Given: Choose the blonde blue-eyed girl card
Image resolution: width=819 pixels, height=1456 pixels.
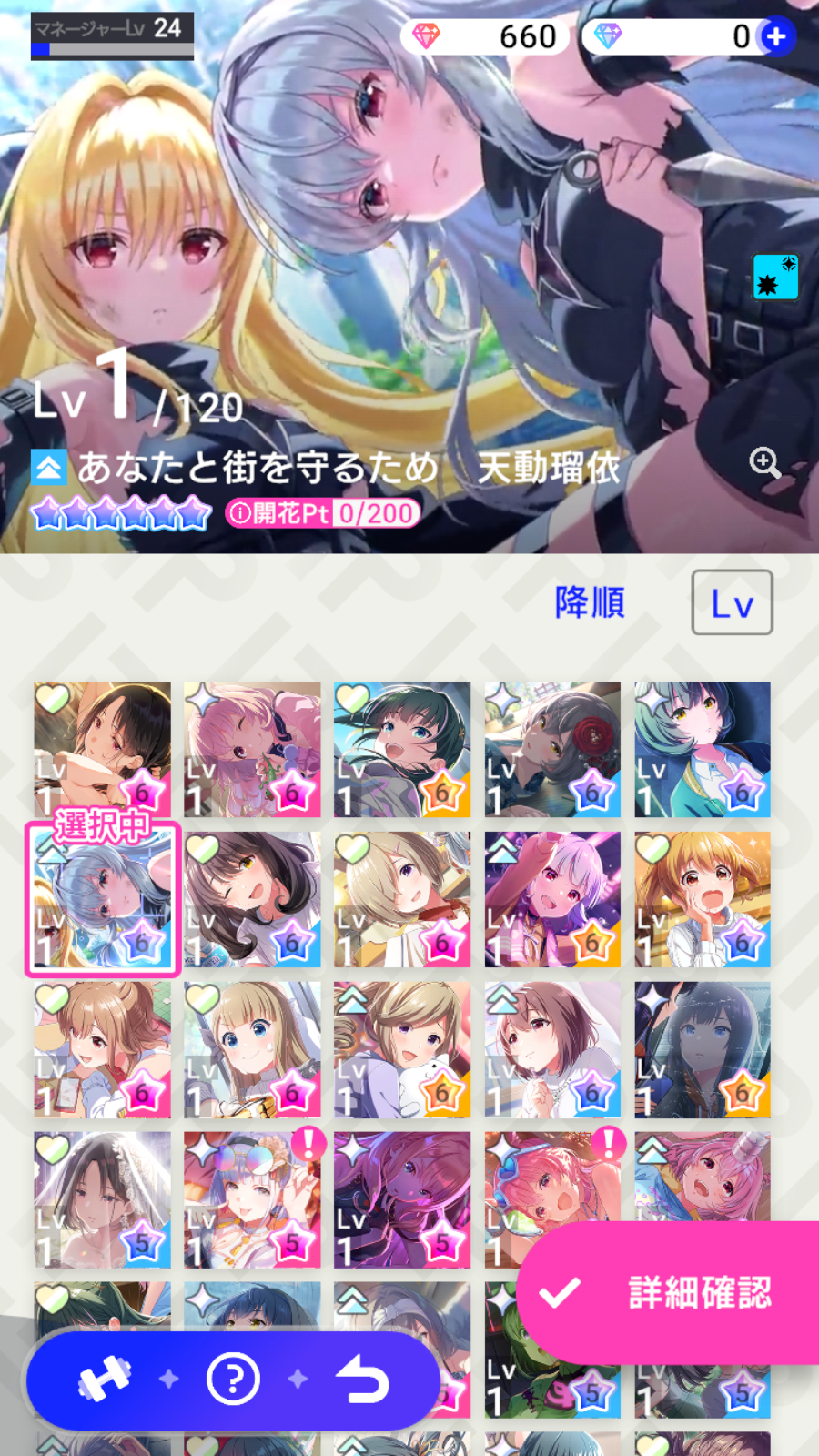Looking at the screenshot, I should (252, 1049).
